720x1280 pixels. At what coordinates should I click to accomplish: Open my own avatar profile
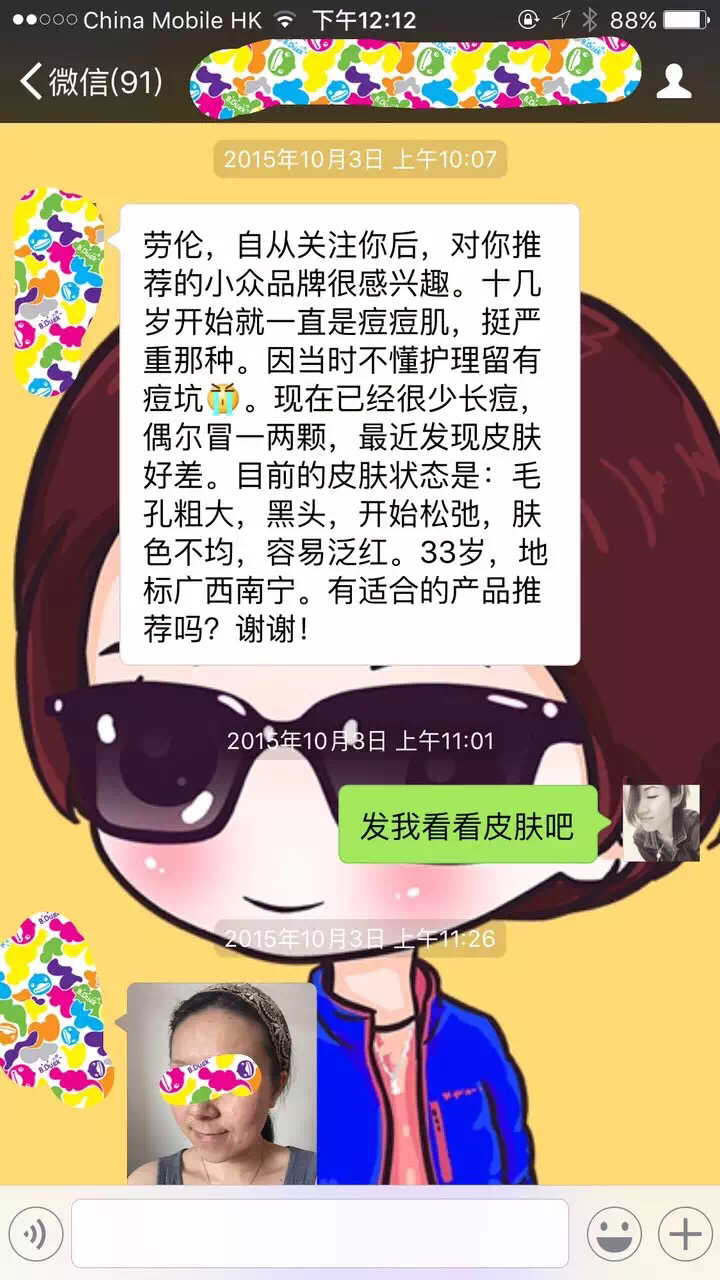[661, 823]
